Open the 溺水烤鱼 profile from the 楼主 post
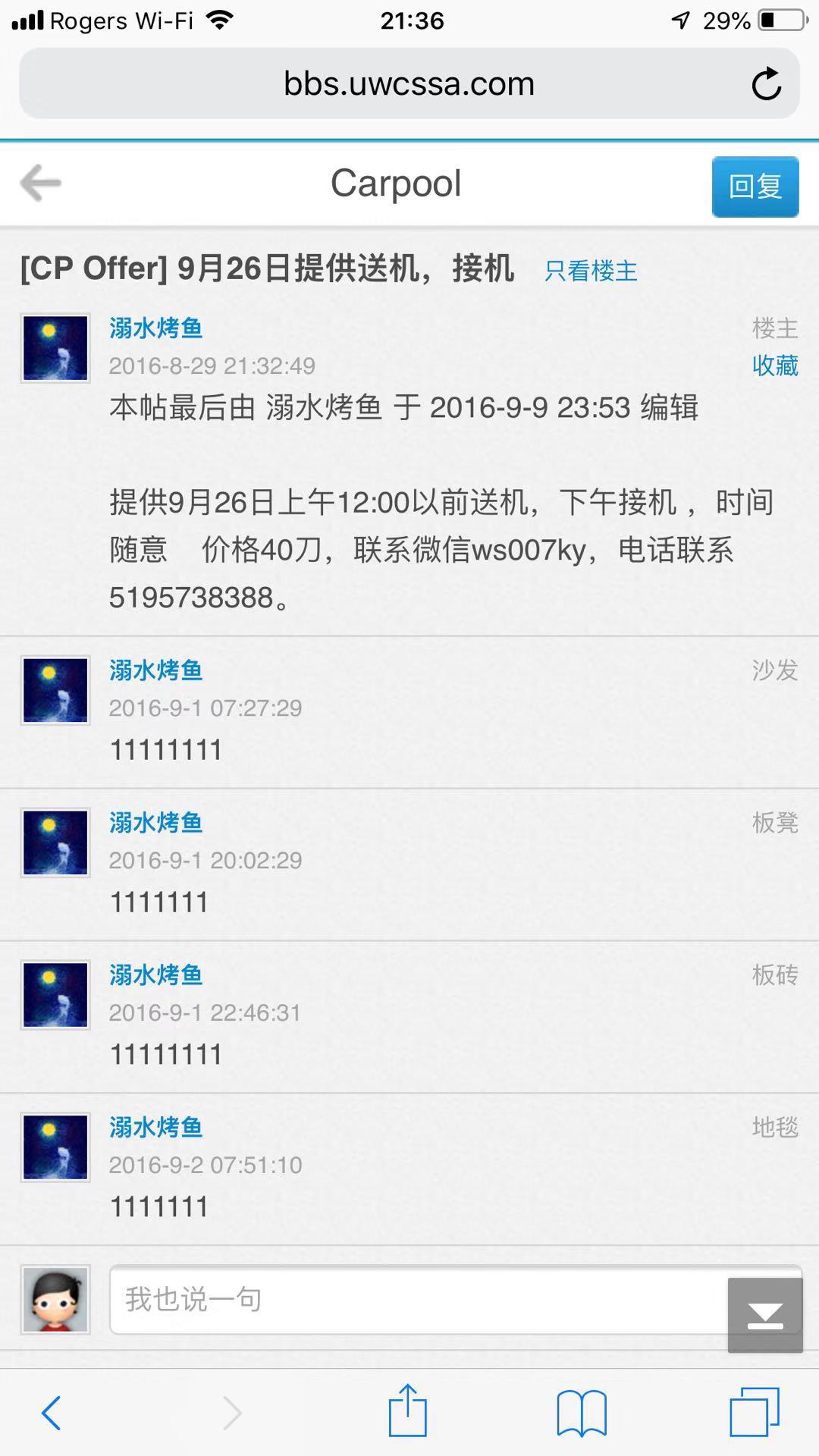The width and height of the screenshot is (819, 1456). pos(155,328)
